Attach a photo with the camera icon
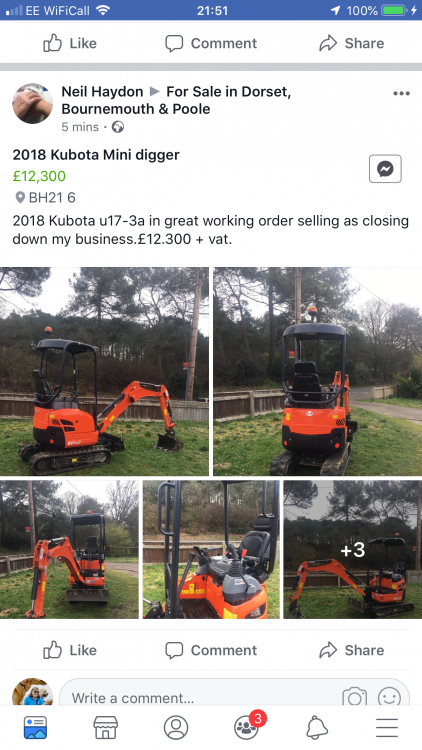422x750 pixels. click(x=355, y=698)
